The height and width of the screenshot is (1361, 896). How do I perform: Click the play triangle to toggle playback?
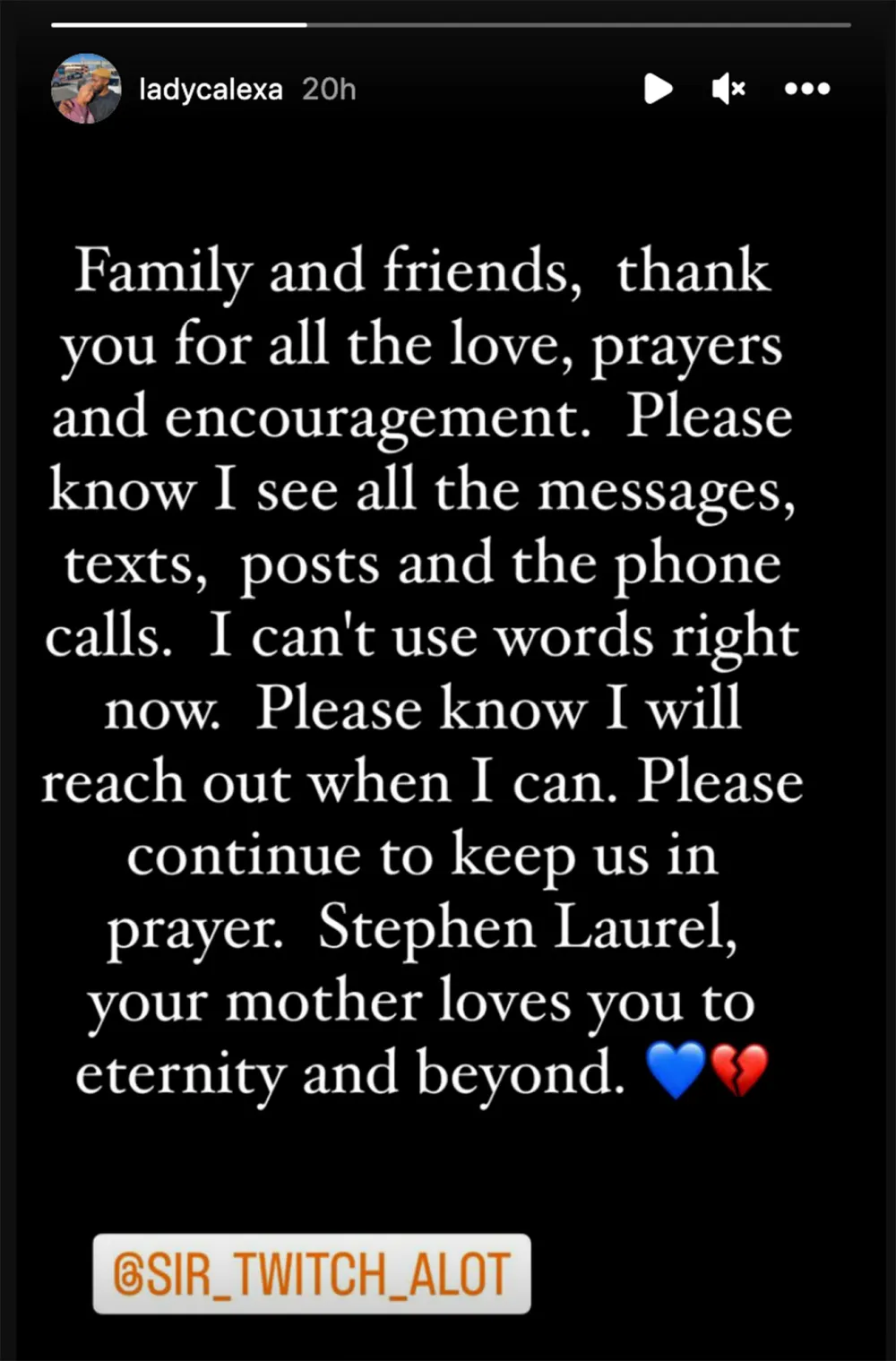(x=659, y=88)
